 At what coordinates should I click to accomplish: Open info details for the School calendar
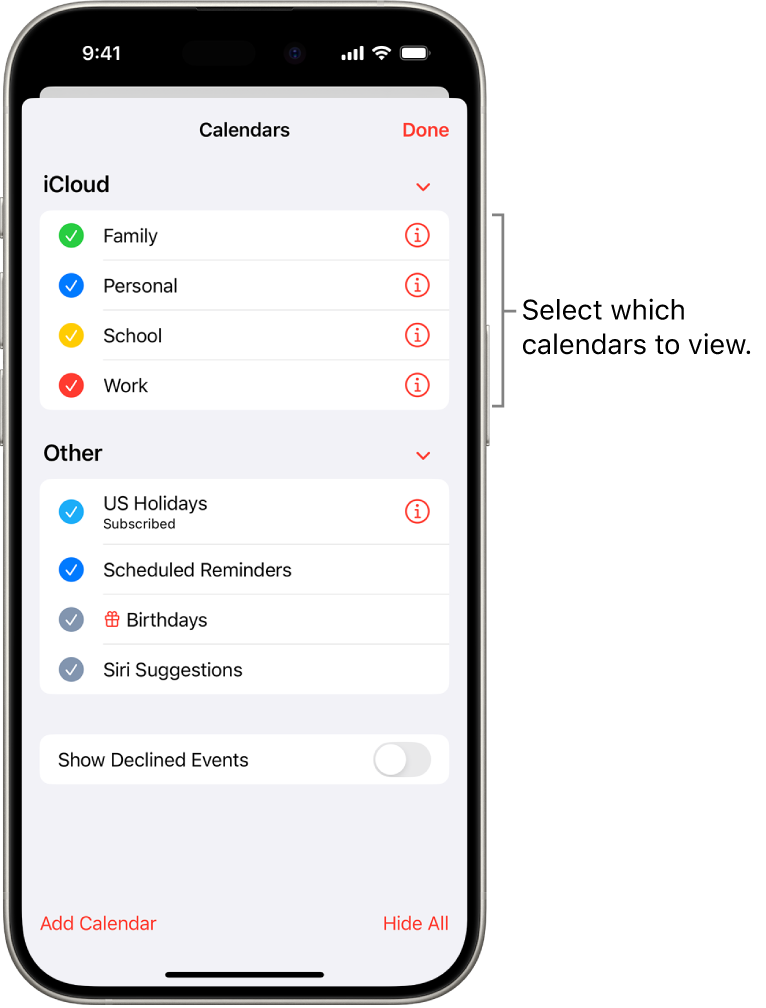pyautogui.click(x=417, y=335)
